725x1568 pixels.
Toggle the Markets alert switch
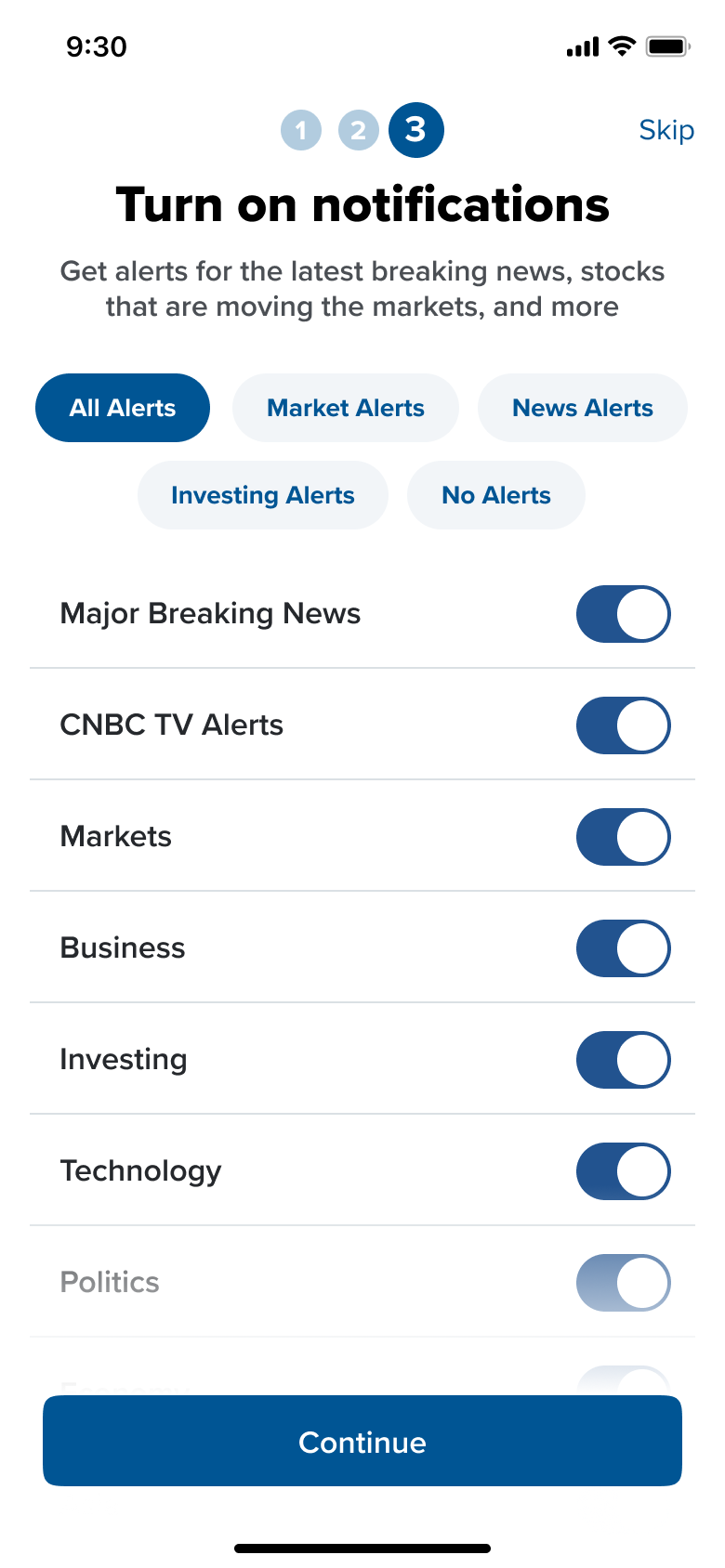tap(623, 837)
